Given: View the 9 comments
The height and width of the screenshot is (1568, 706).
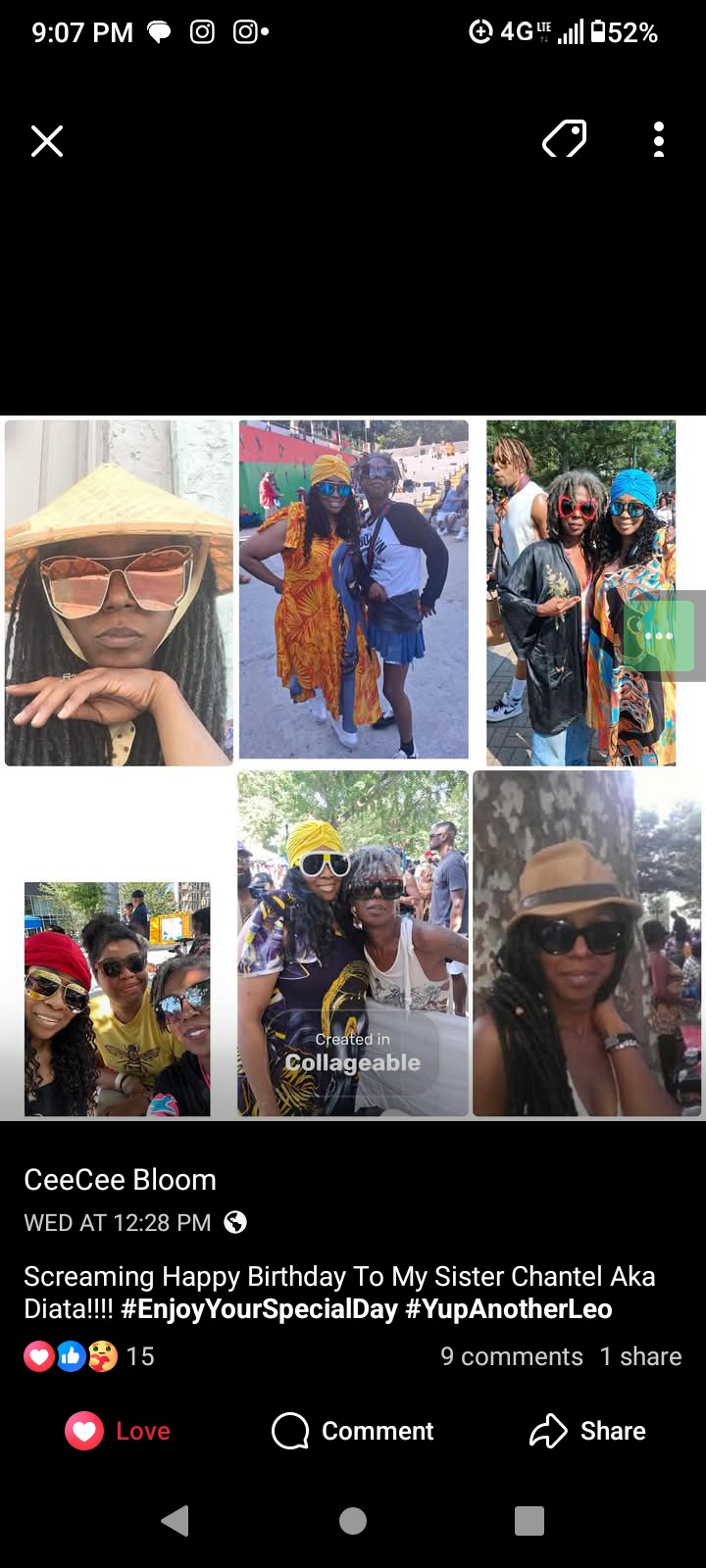Looking at the screenshot, I should (512, 1356).
